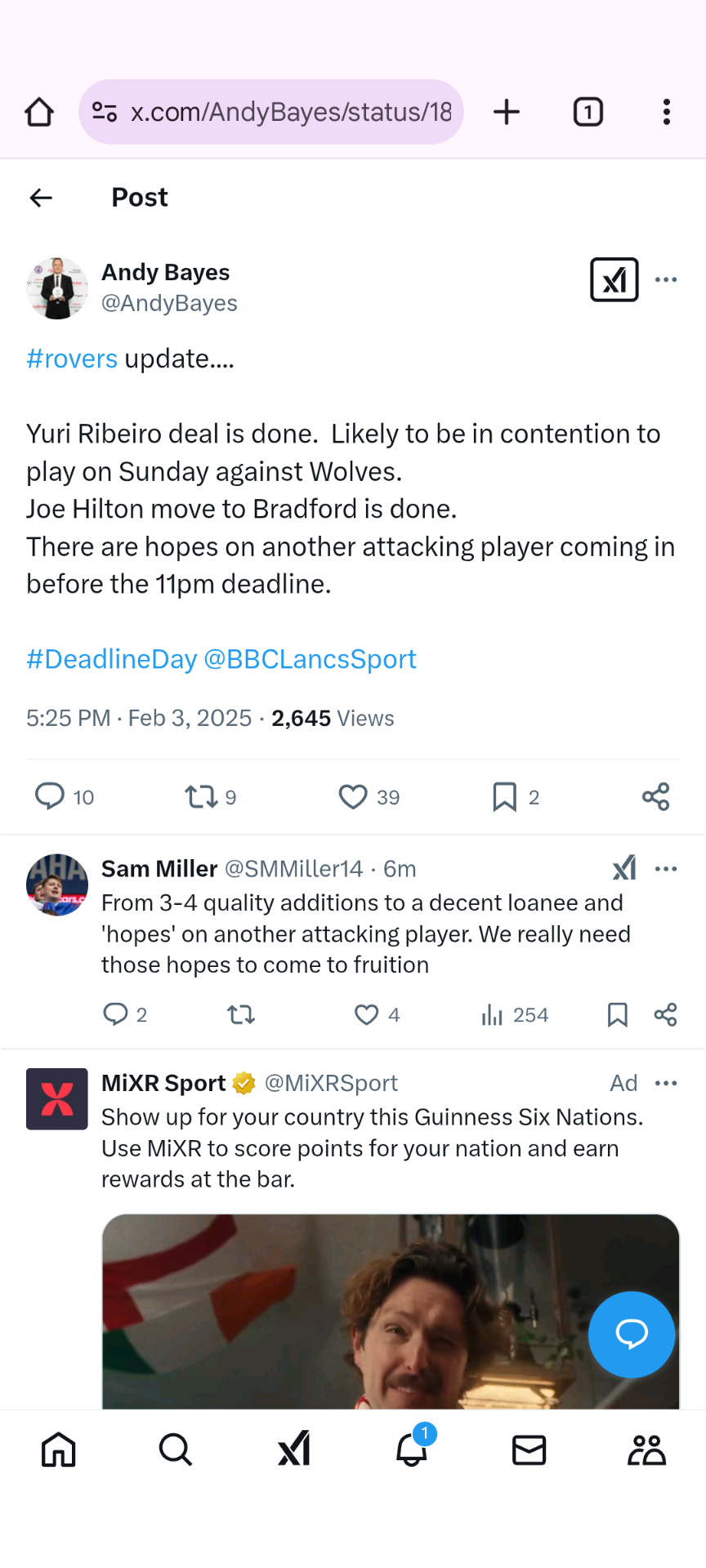Open the @BBCLancsSport mention
Image resolution: width=706 pixels, height=1568 pixels.
pos(310,659)
